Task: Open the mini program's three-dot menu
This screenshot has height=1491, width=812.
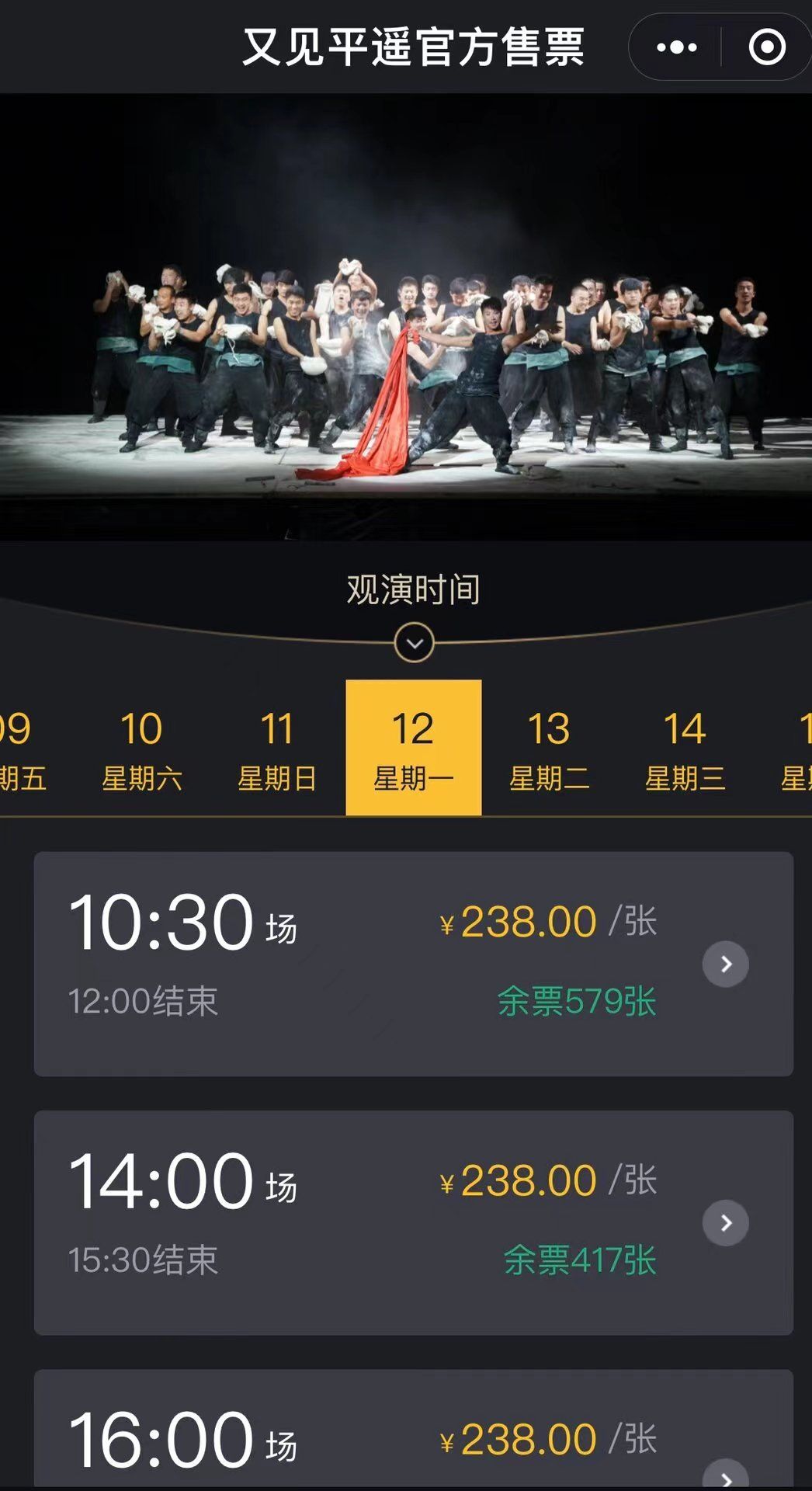Action: tap(677, 47)
